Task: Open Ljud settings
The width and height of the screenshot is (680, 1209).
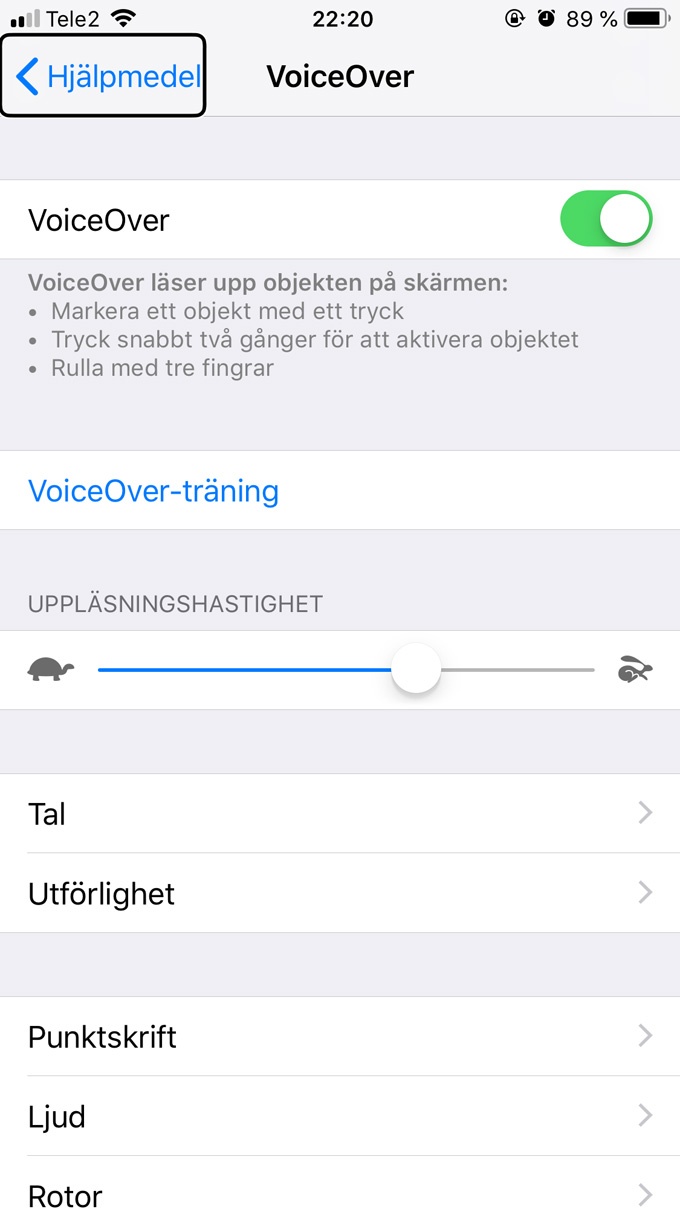Action: pos(340,1116)
